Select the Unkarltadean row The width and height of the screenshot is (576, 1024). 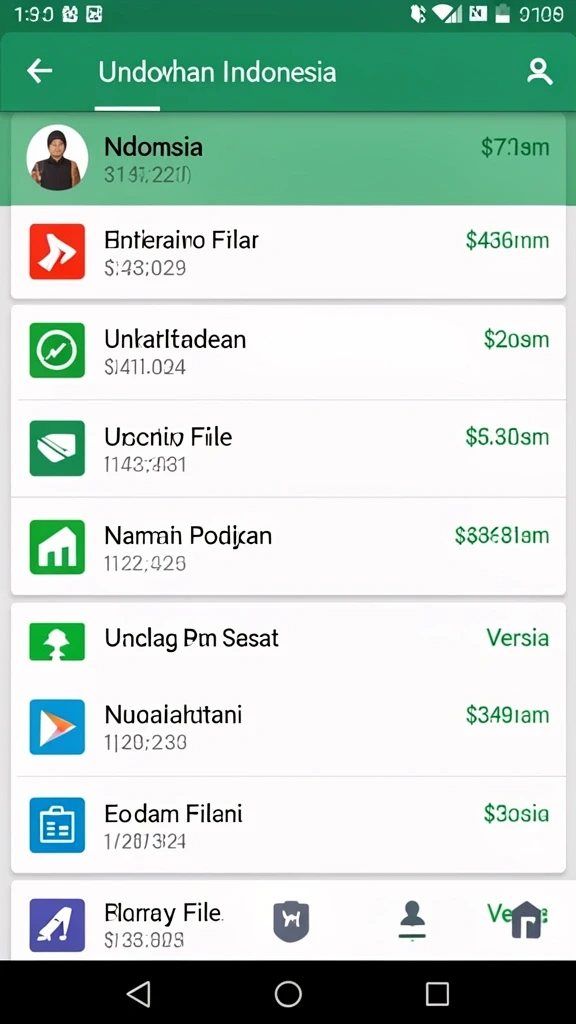(288, 352)
